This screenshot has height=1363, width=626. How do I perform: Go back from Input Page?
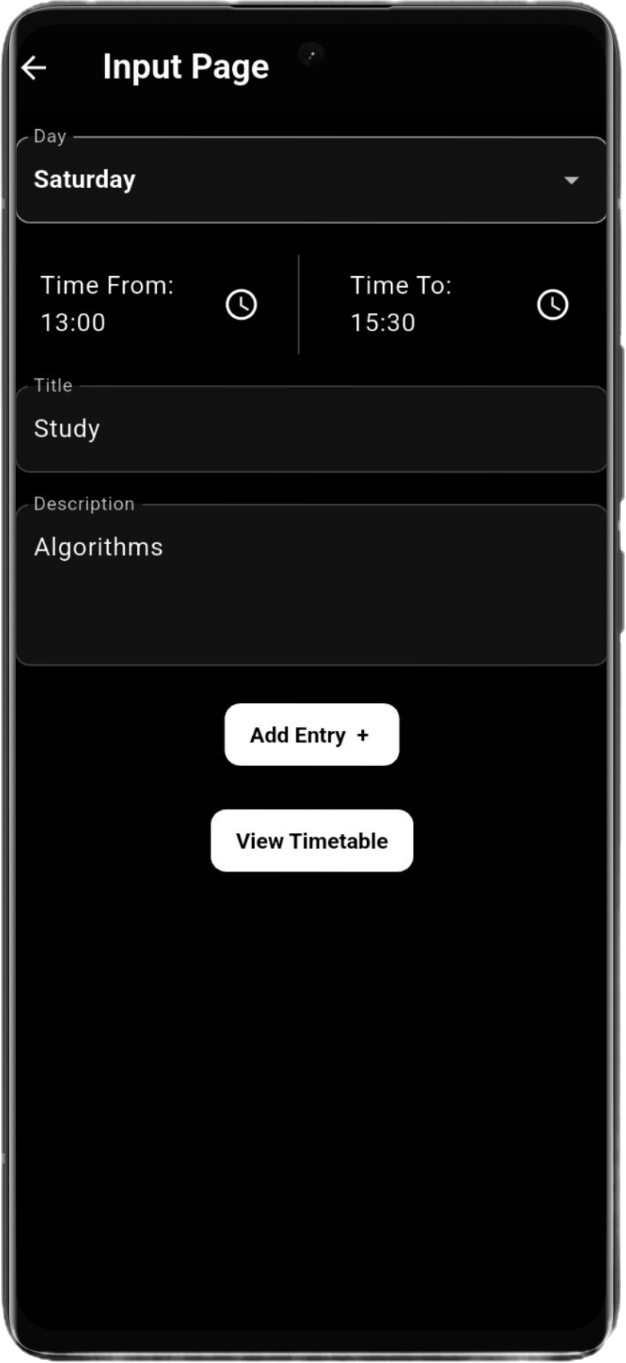click(x=34, y=68)
